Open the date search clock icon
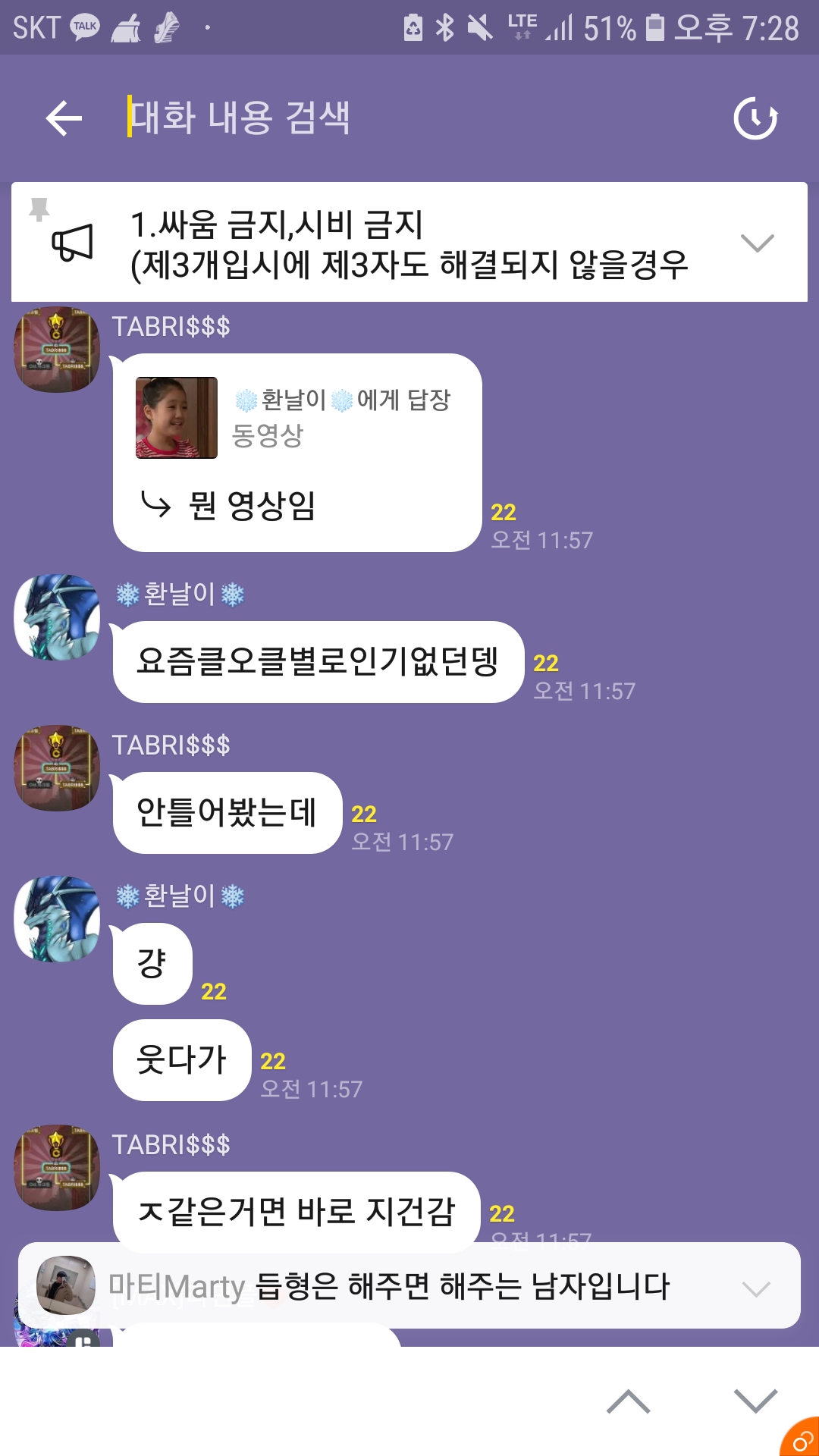The image size is (819, 1456). tap(755, 118)
